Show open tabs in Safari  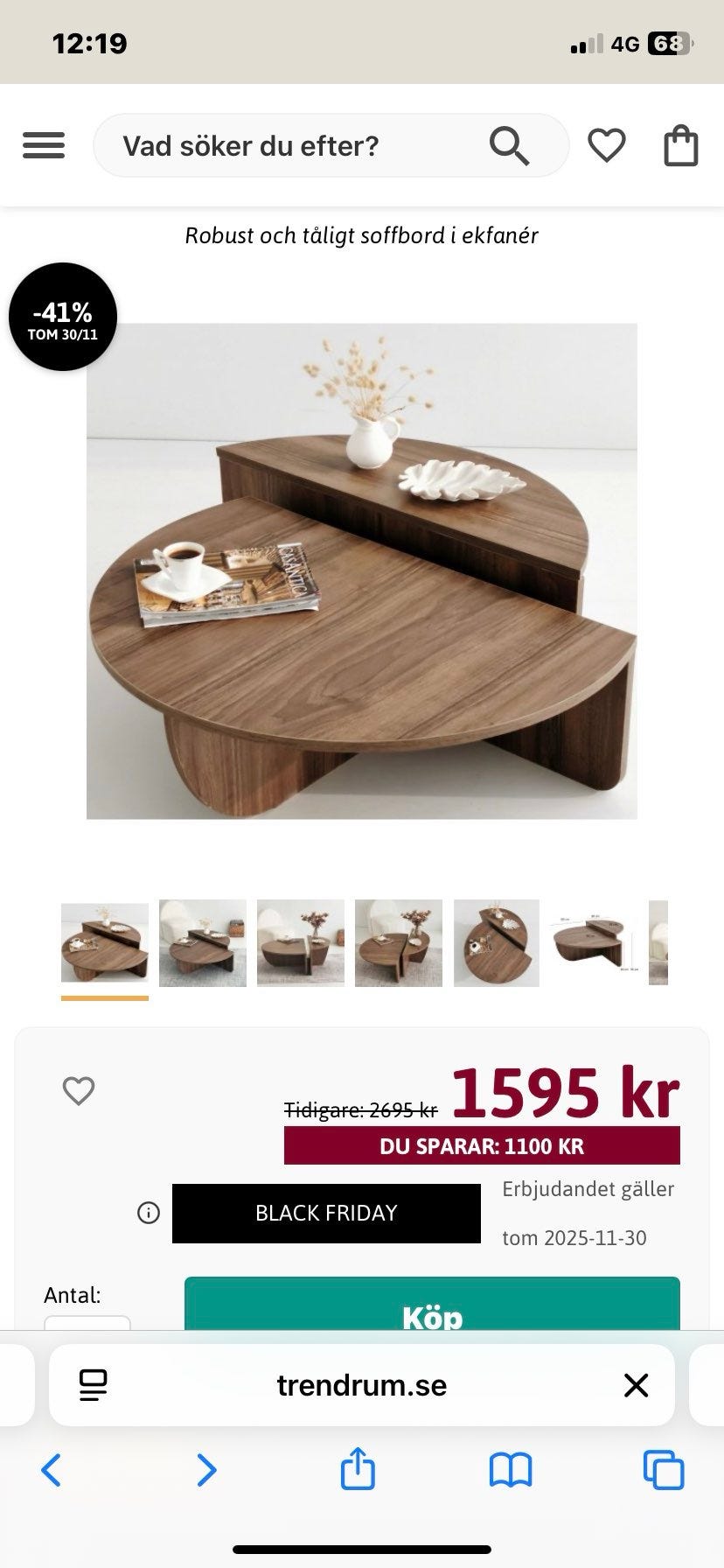click(666, 1469)
